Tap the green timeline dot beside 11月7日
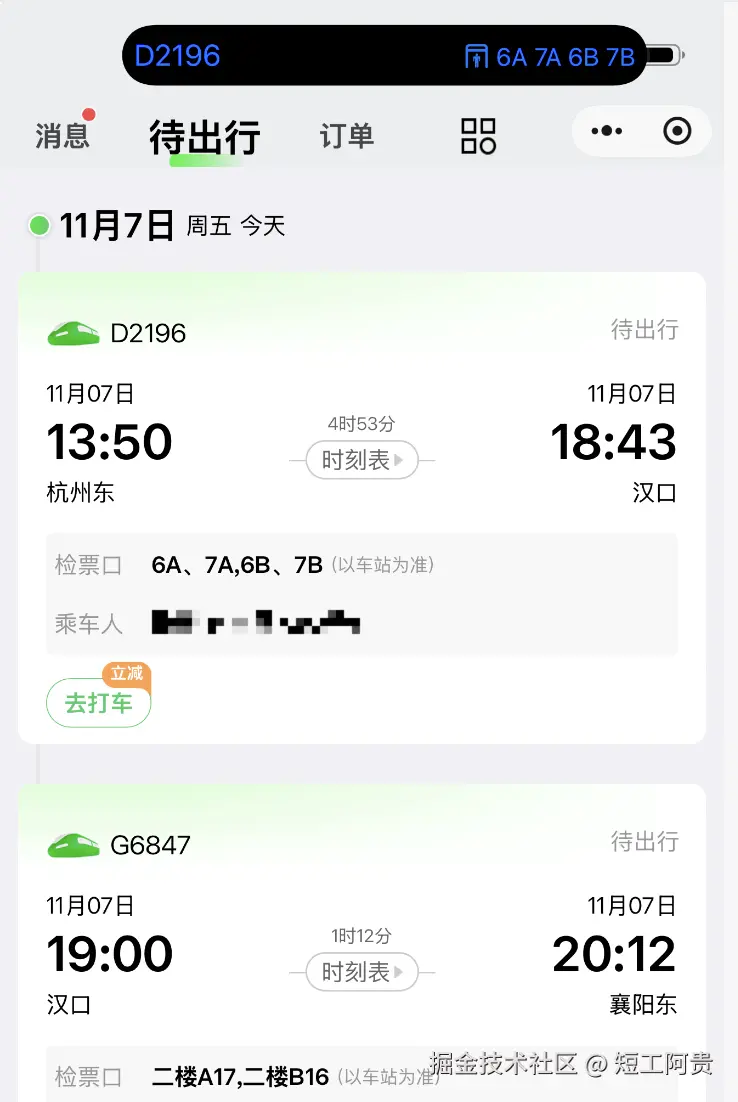The image size is (738, 1102). coord(38,225)
